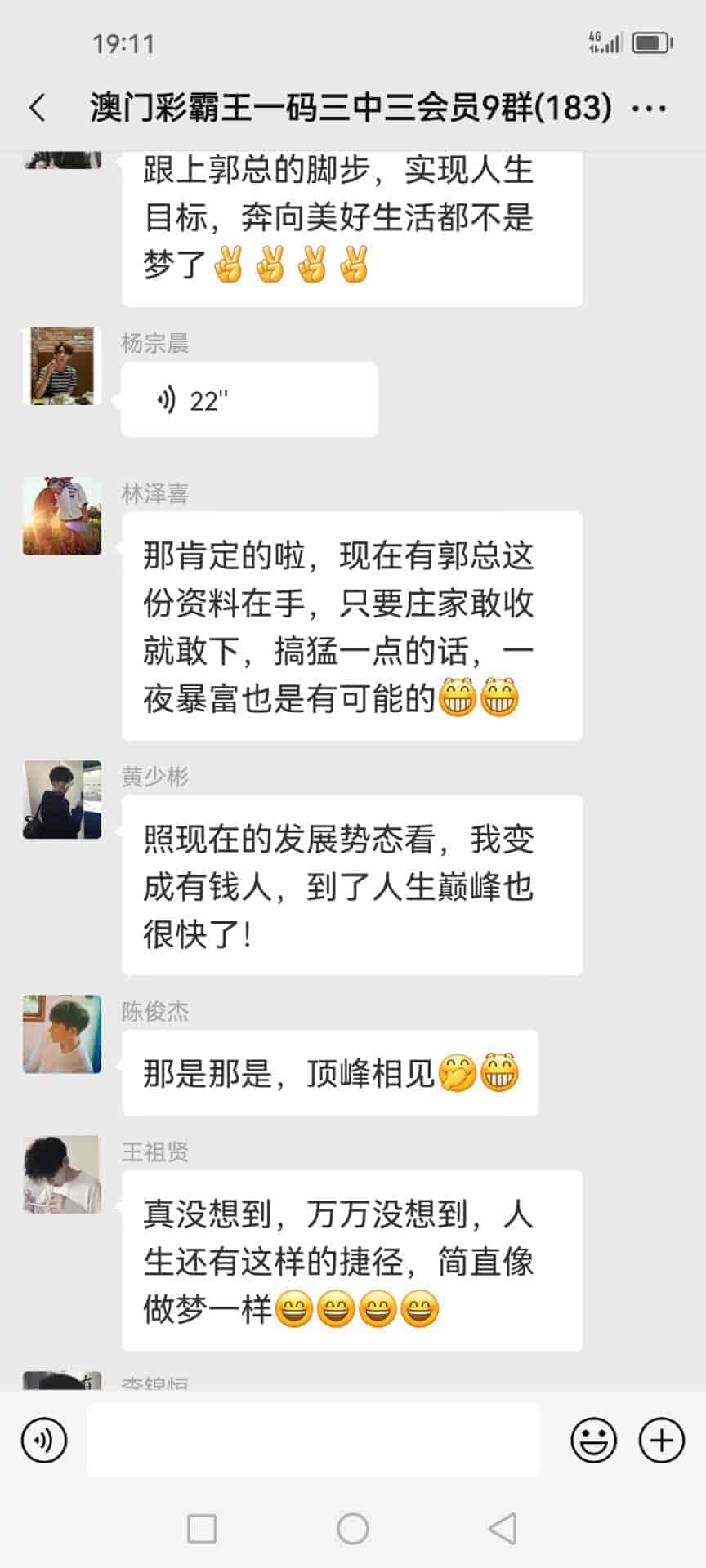Switch to voice input mode
Viewport: 706px width, 1568px height.
pos(44,1440)
